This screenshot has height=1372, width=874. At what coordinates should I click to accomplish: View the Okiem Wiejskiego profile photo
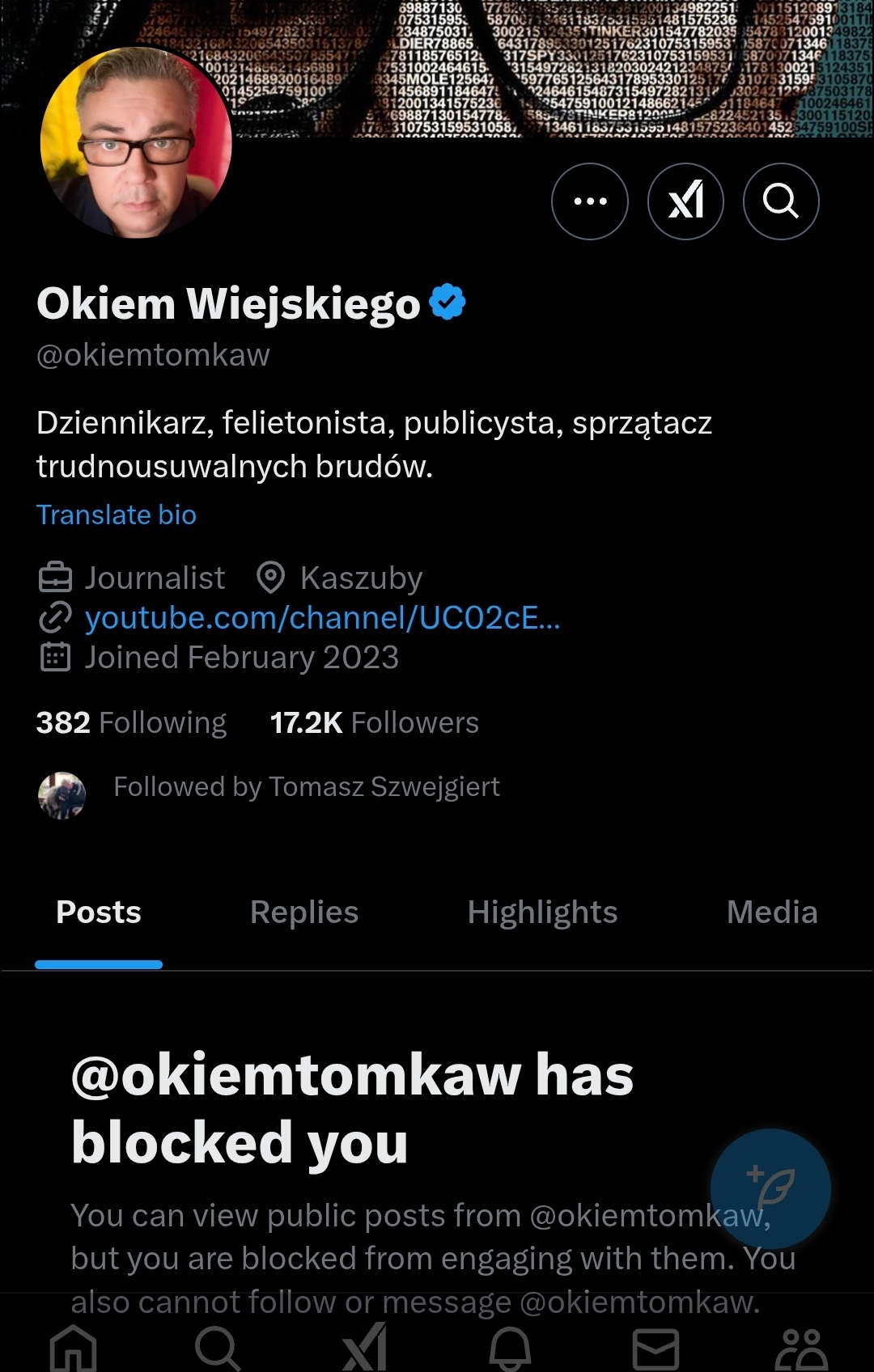(136, 142)
